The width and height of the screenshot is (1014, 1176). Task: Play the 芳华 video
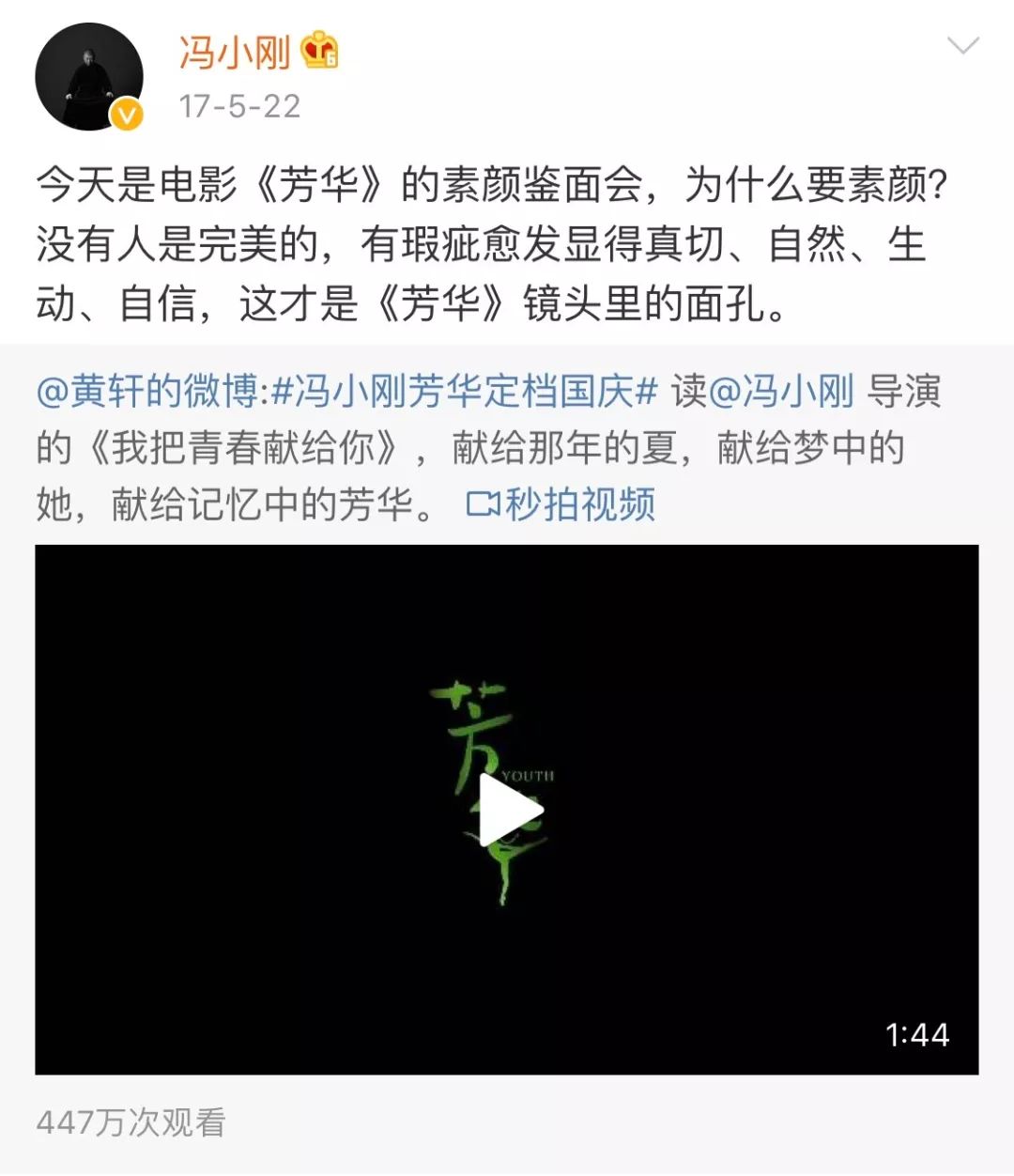pos(508,810)
